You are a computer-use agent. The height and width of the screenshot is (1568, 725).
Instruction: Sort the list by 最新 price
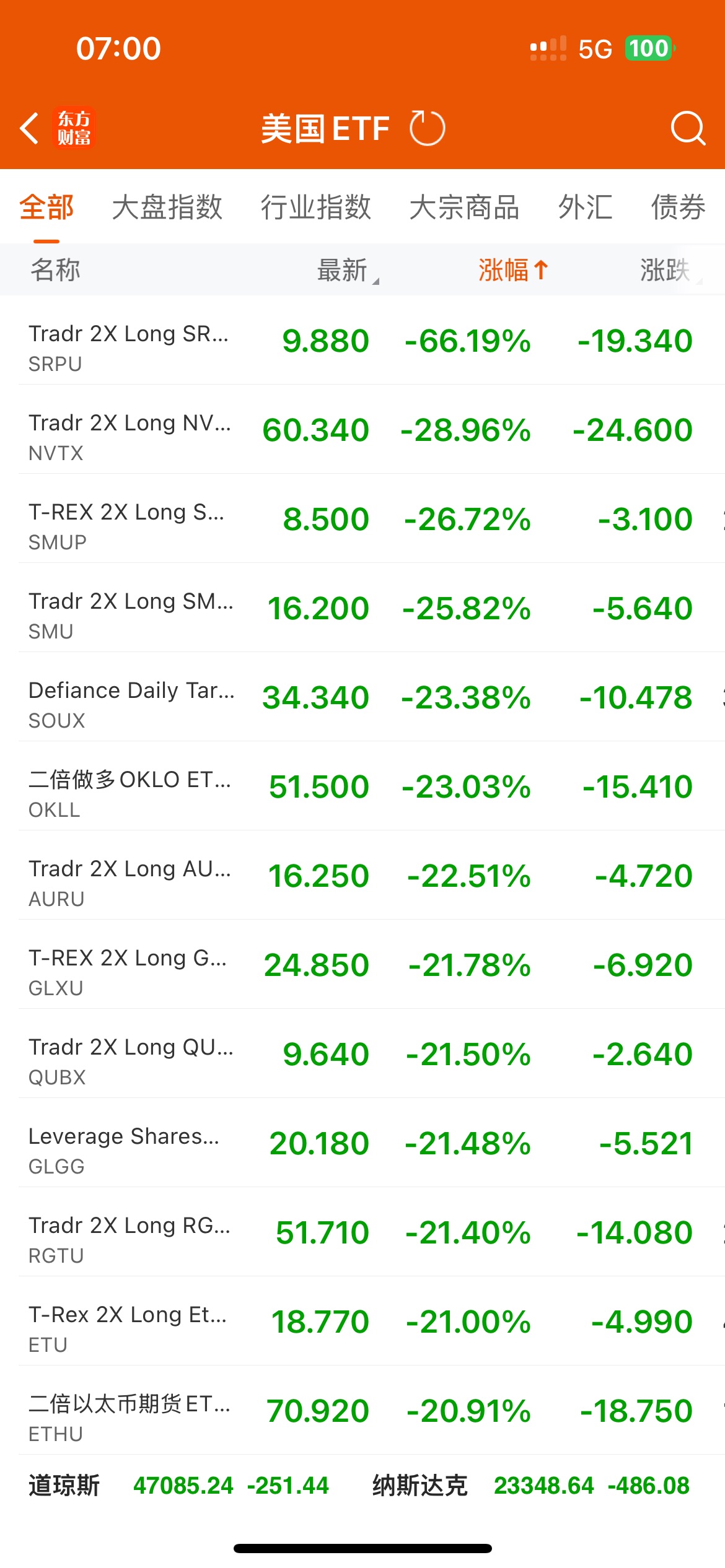click(x=344, y=270)
